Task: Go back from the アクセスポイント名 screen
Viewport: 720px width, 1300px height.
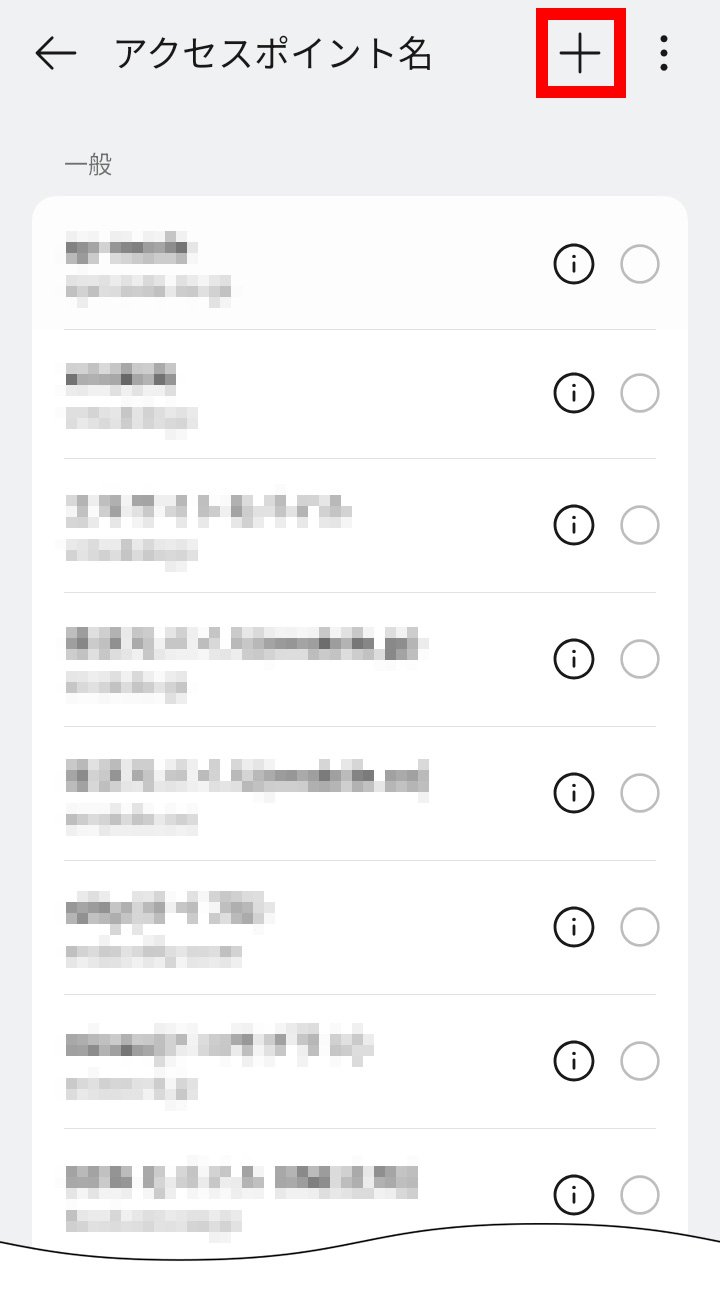Action: tap(55, 54)
